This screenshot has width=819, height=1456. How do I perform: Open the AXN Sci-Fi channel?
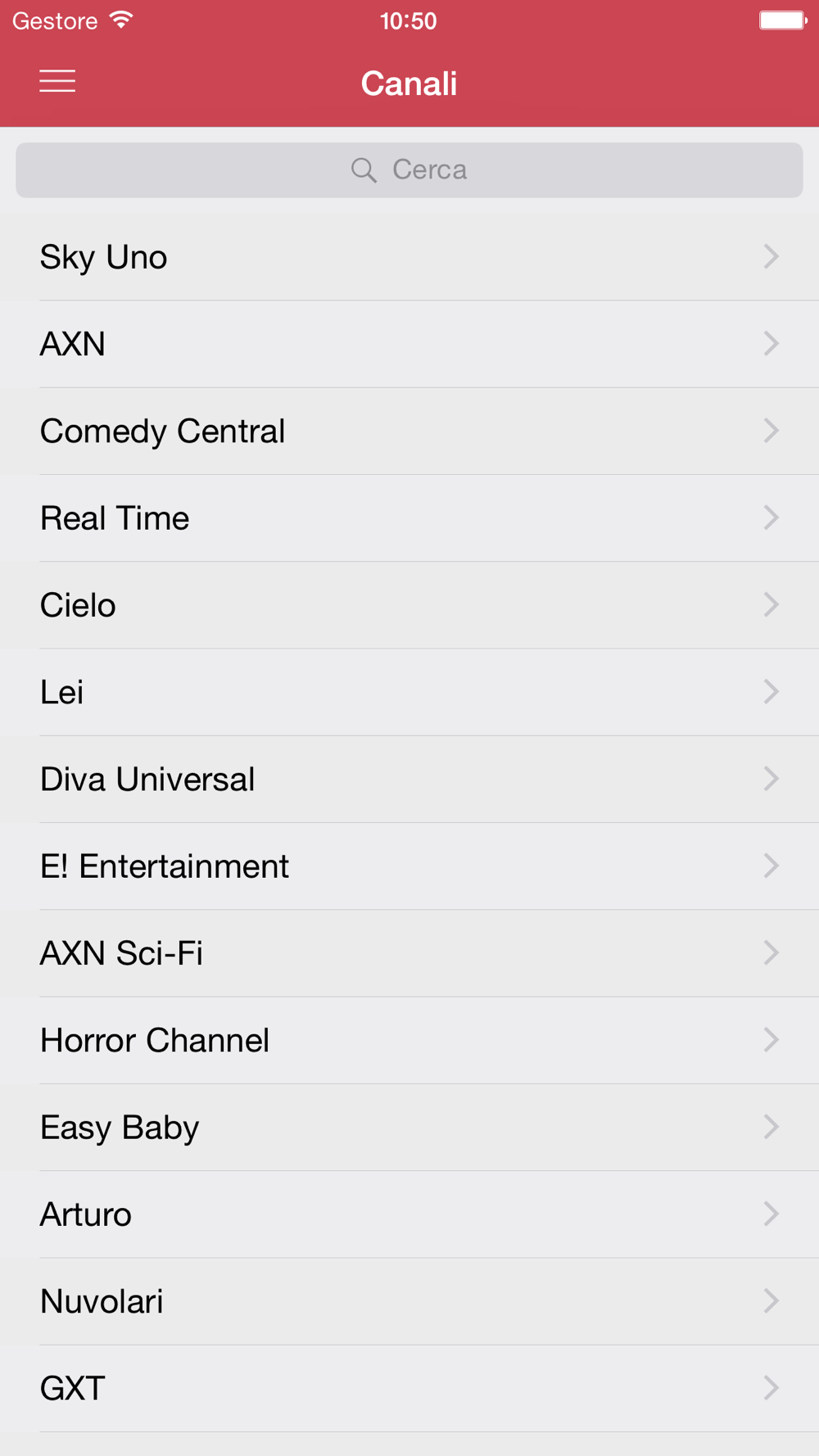(409, 953)
